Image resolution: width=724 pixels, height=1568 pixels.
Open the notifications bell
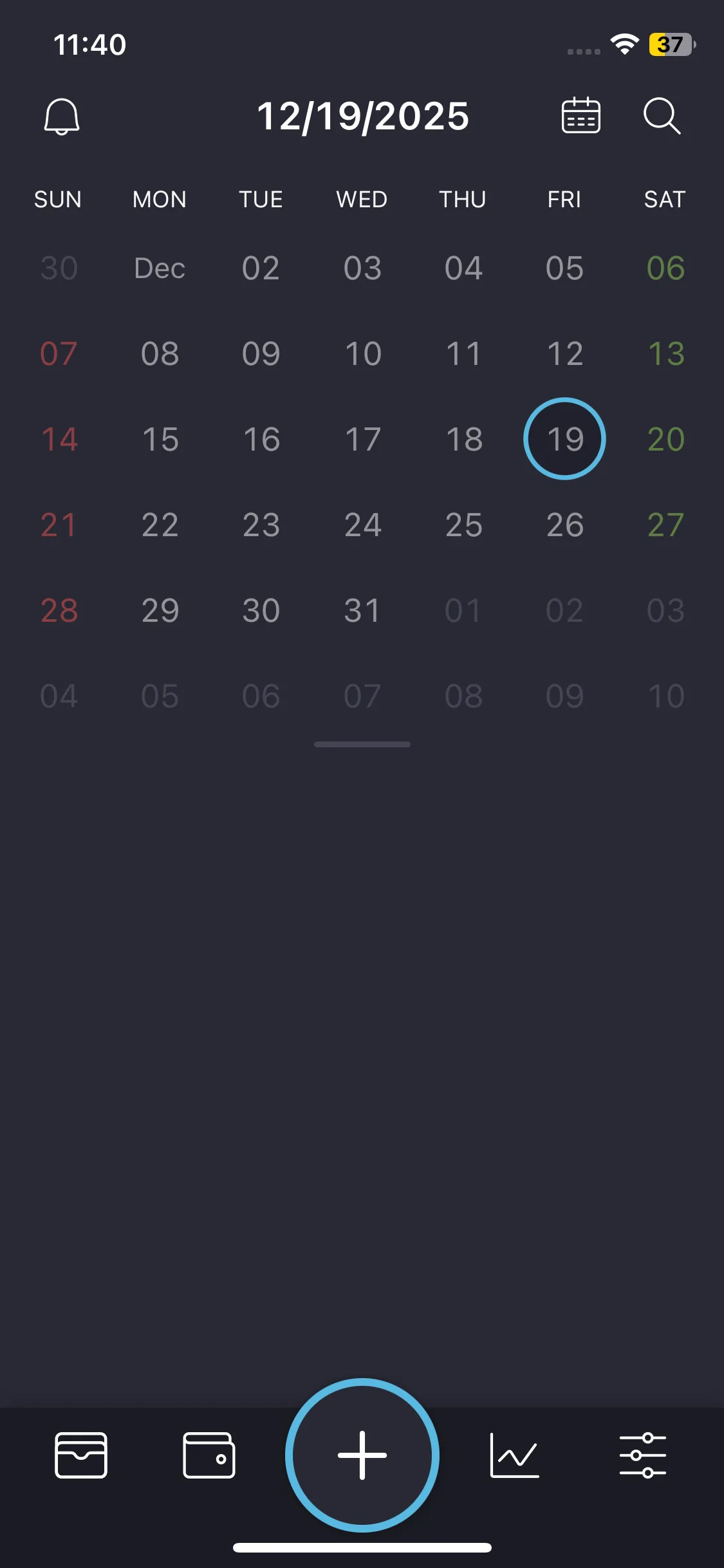click(x=62, y=117)
